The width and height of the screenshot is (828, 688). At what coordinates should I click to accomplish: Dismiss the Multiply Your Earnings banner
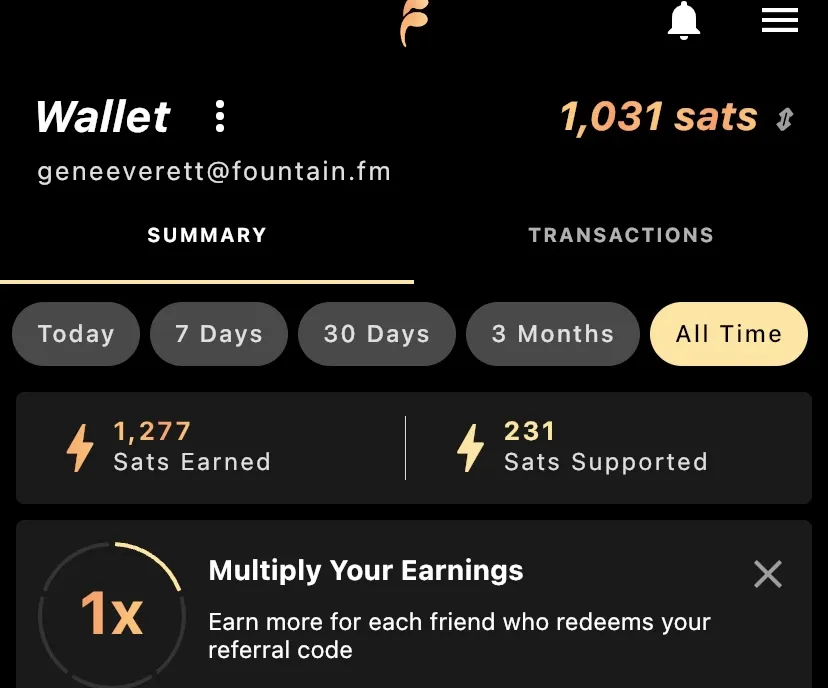(768, 574)
